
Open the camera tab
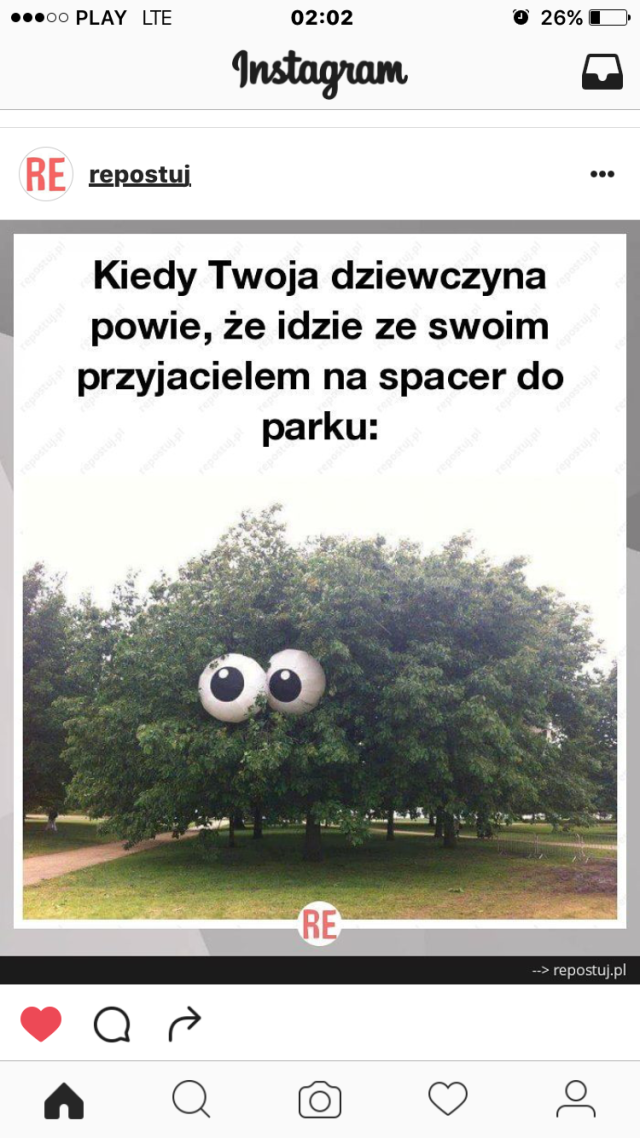[320, 1099]
